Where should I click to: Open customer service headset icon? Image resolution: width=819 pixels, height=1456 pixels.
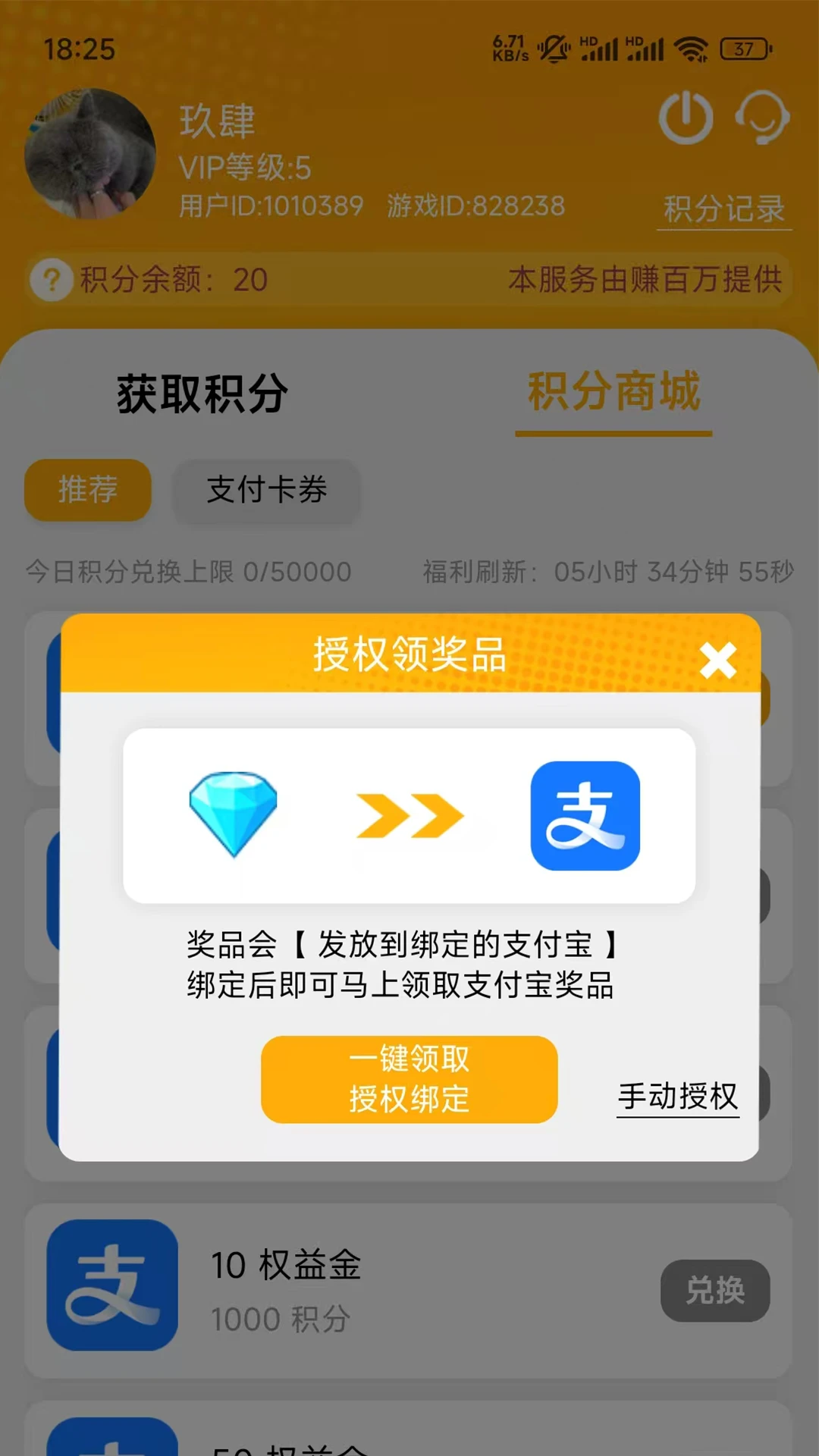coord(761,118)
